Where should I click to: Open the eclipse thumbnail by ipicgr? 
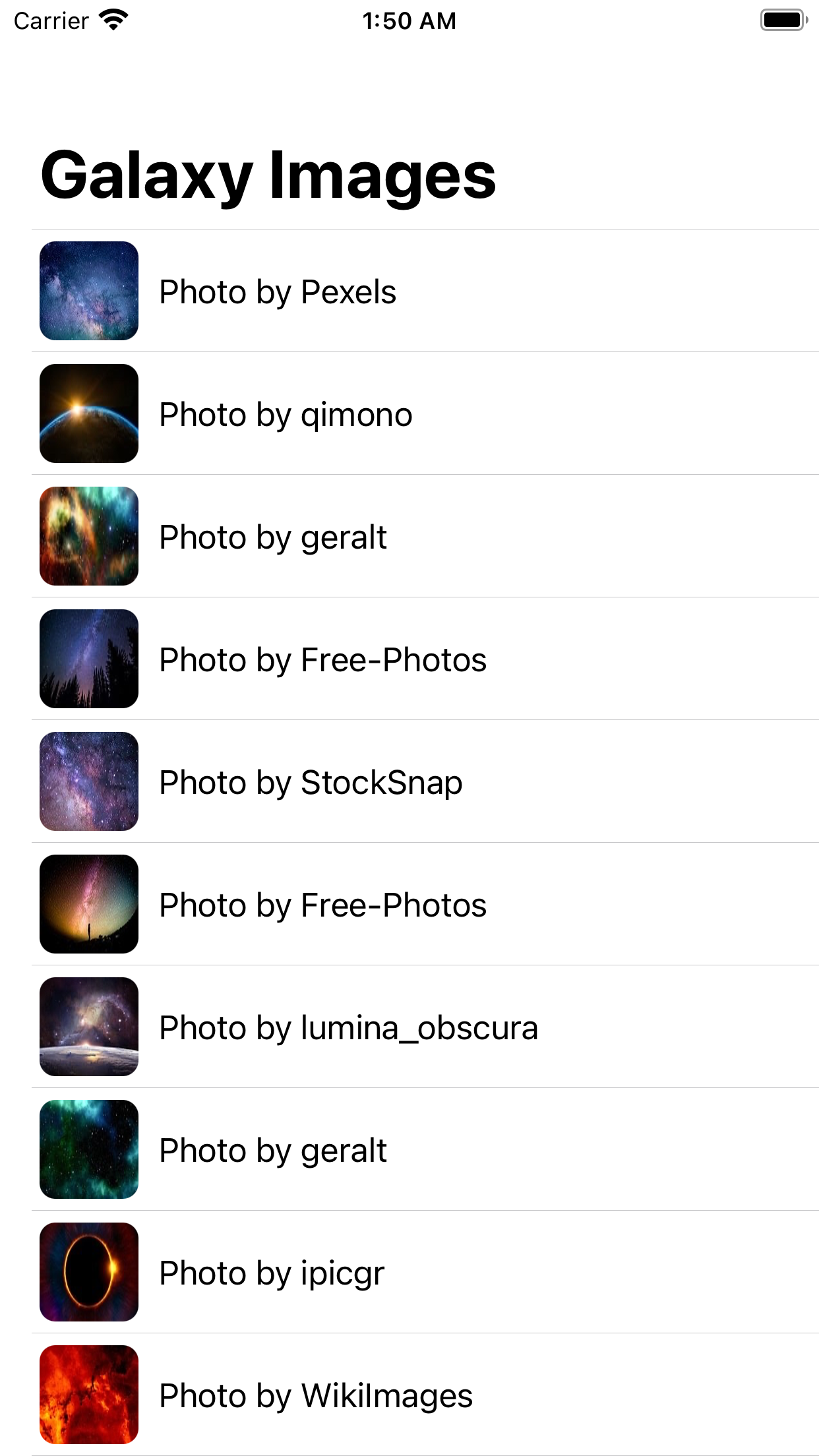click(x=89, y=1272)
